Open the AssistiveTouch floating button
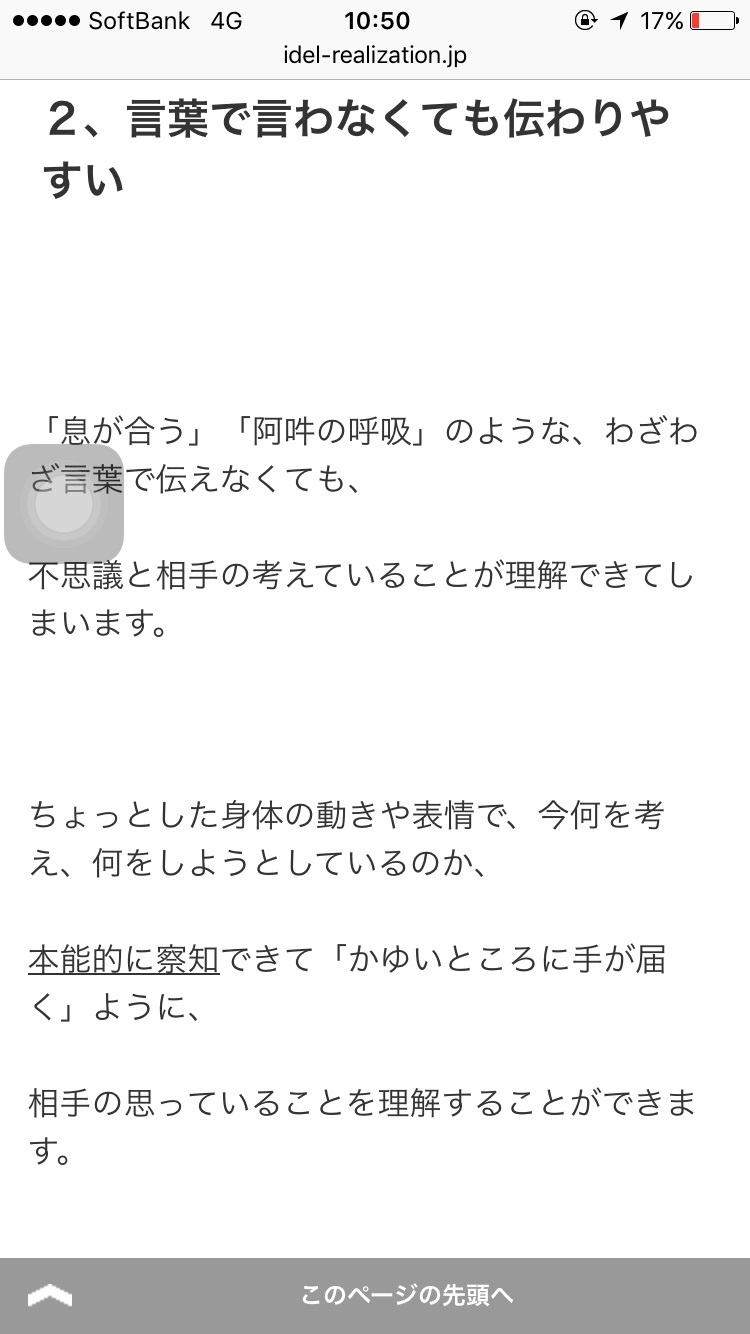The height and width of the screenshot is (1334, 750). [x=64, y=504]
